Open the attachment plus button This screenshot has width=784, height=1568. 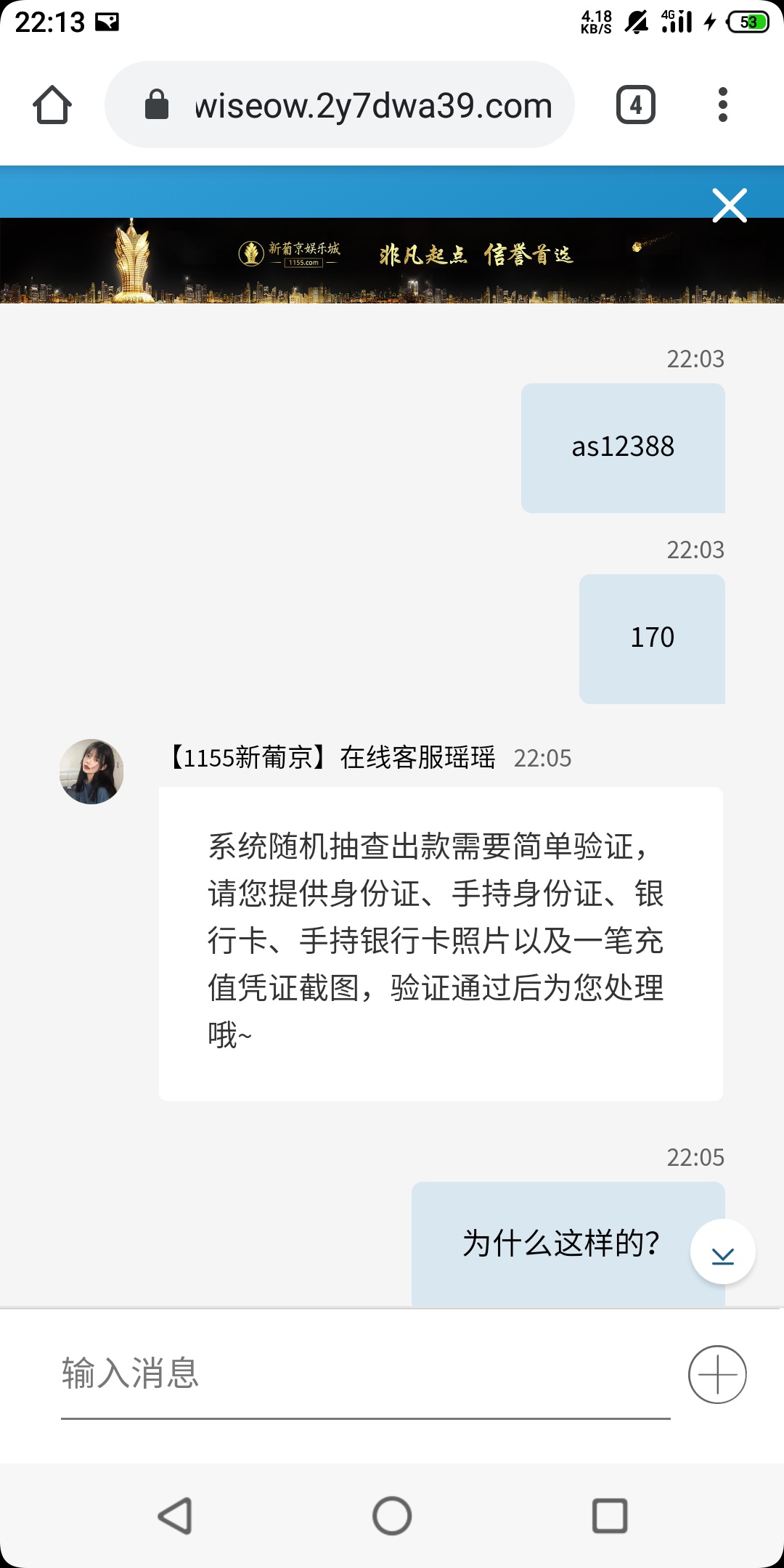[x=717, y=1374]
